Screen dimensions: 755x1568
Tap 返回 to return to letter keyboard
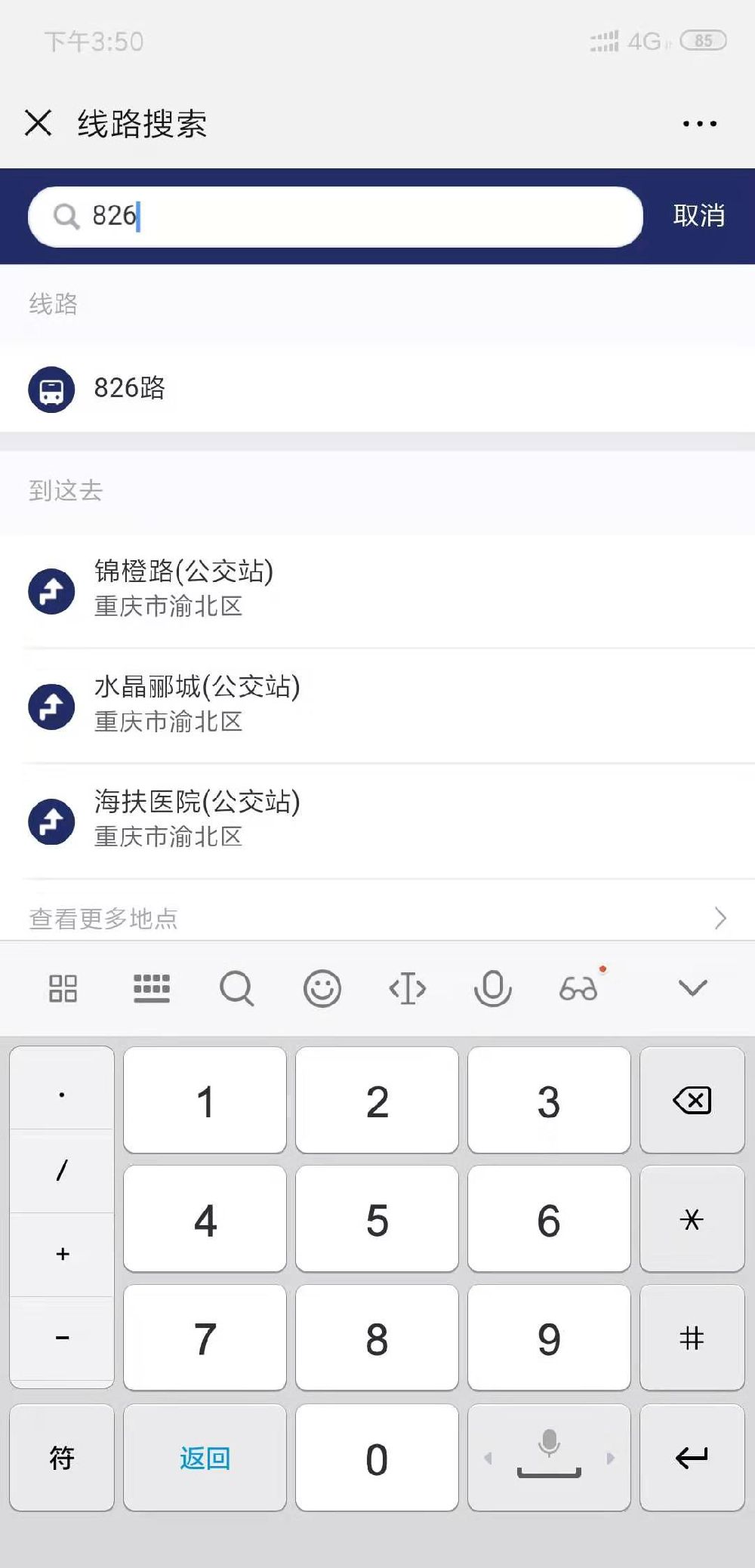click(x=205, y=1459)
